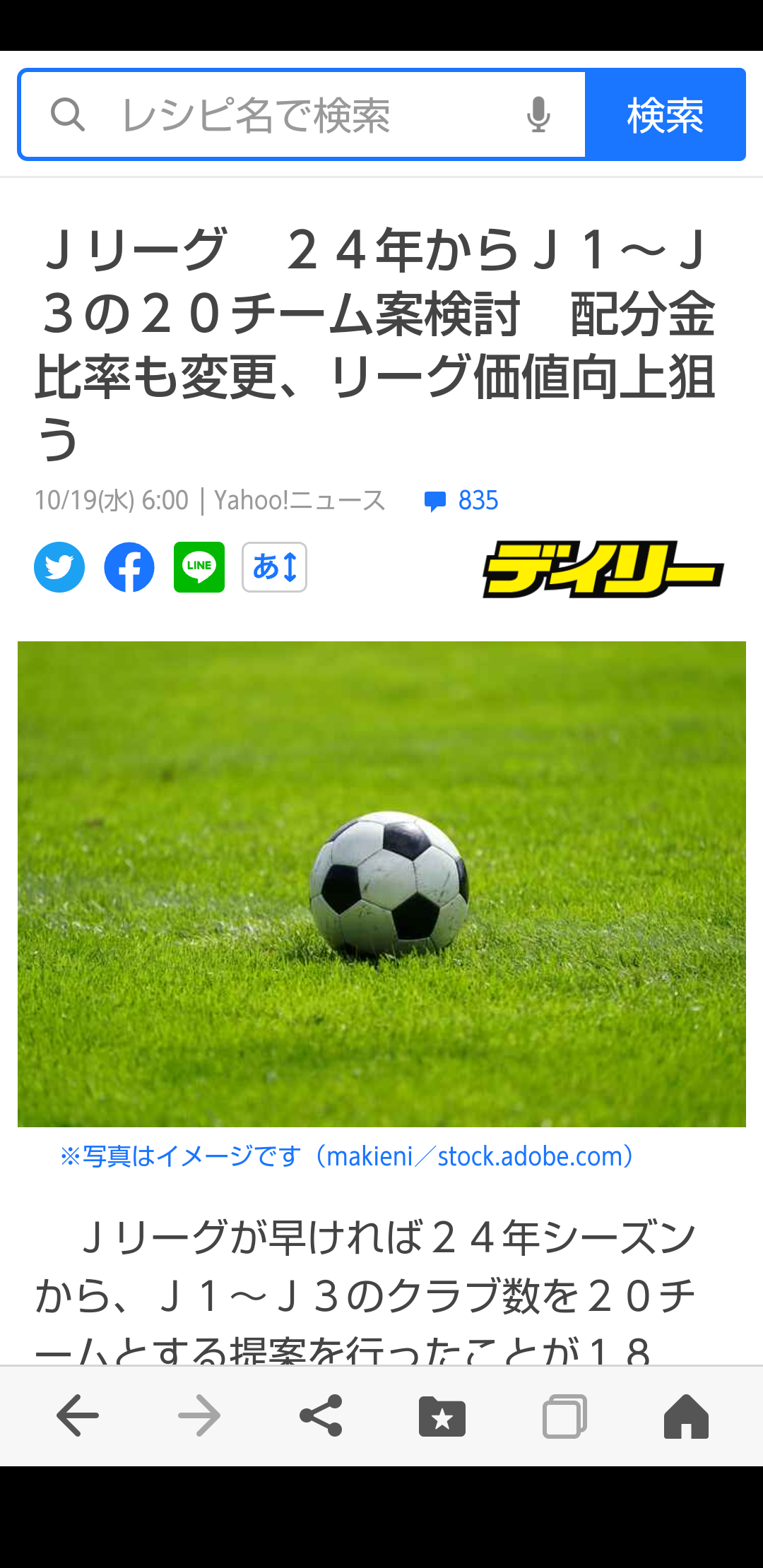The height and width of the screenshot is (1568, 763).
Task: Open the browser share menu
Action: click(321, 1416)
